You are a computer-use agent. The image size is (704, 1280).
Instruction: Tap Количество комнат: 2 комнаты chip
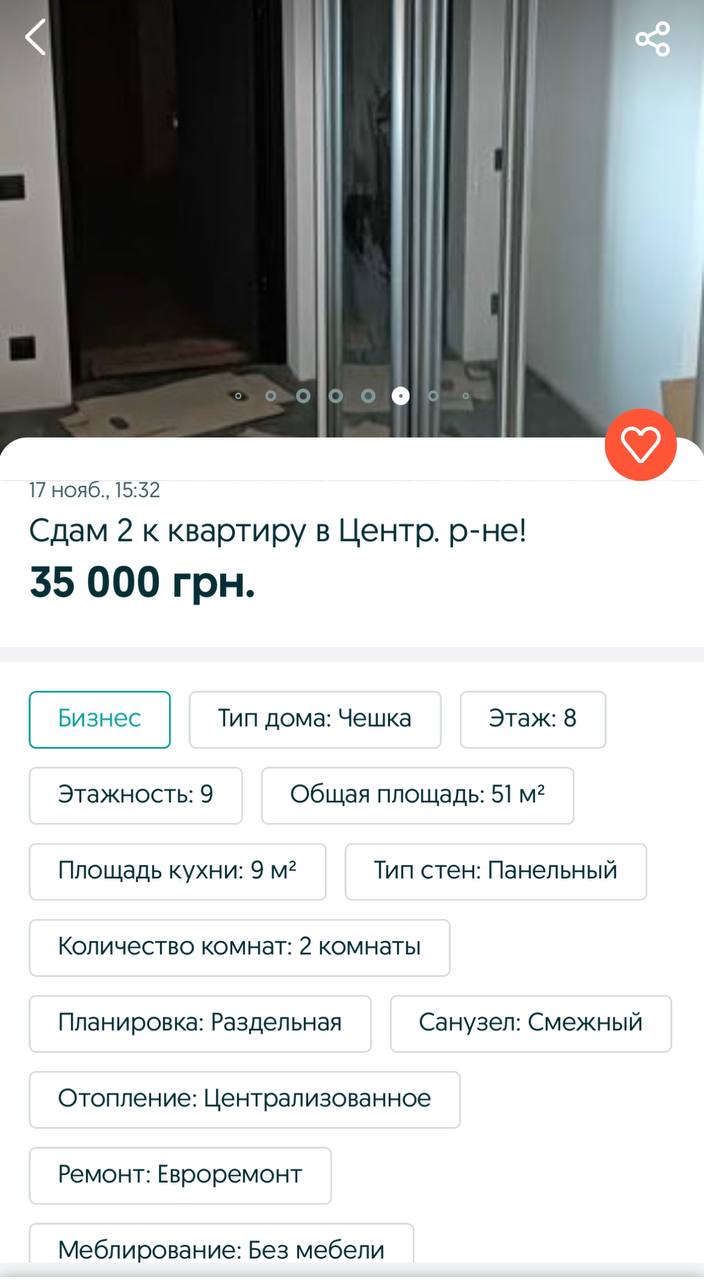[240, 947]
